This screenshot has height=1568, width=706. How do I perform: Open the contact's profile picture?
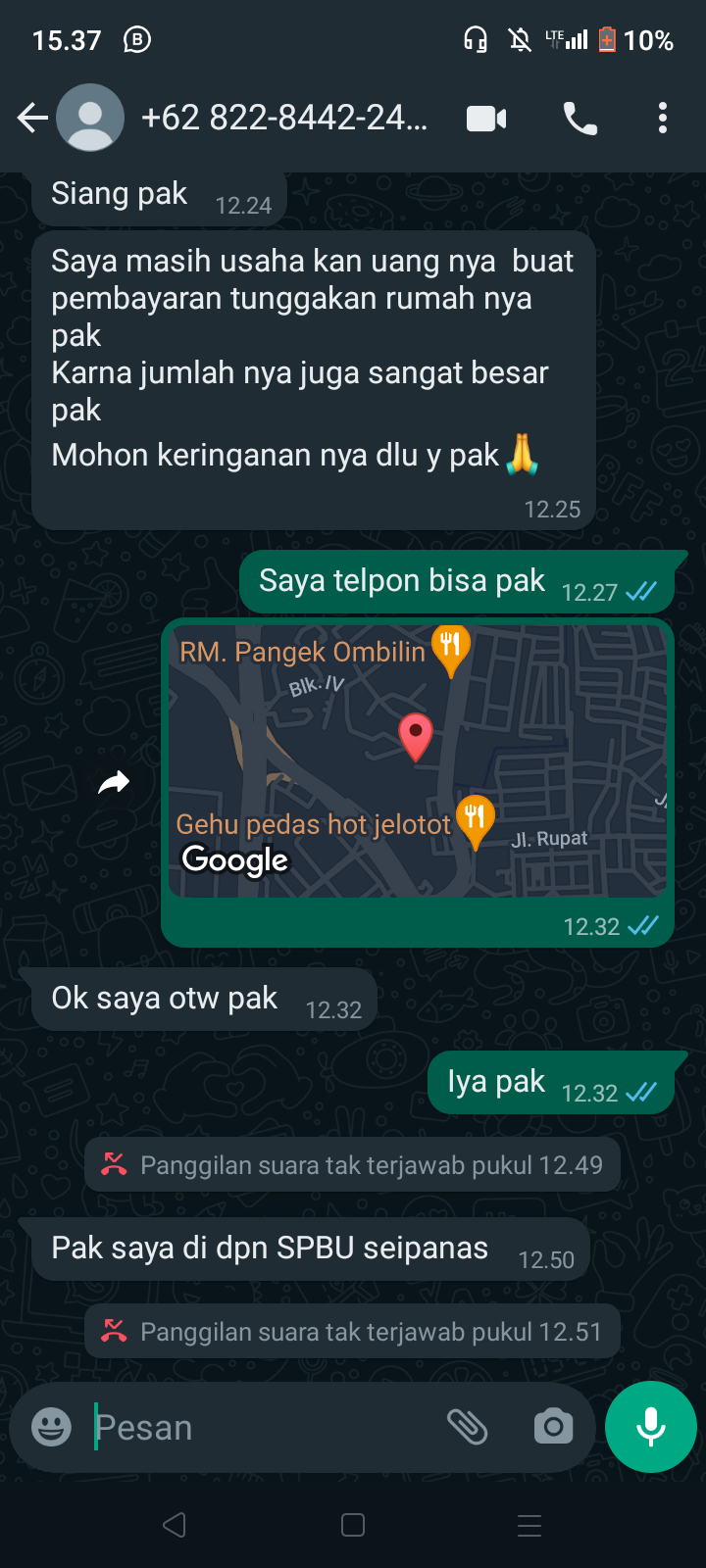point(89,117)
